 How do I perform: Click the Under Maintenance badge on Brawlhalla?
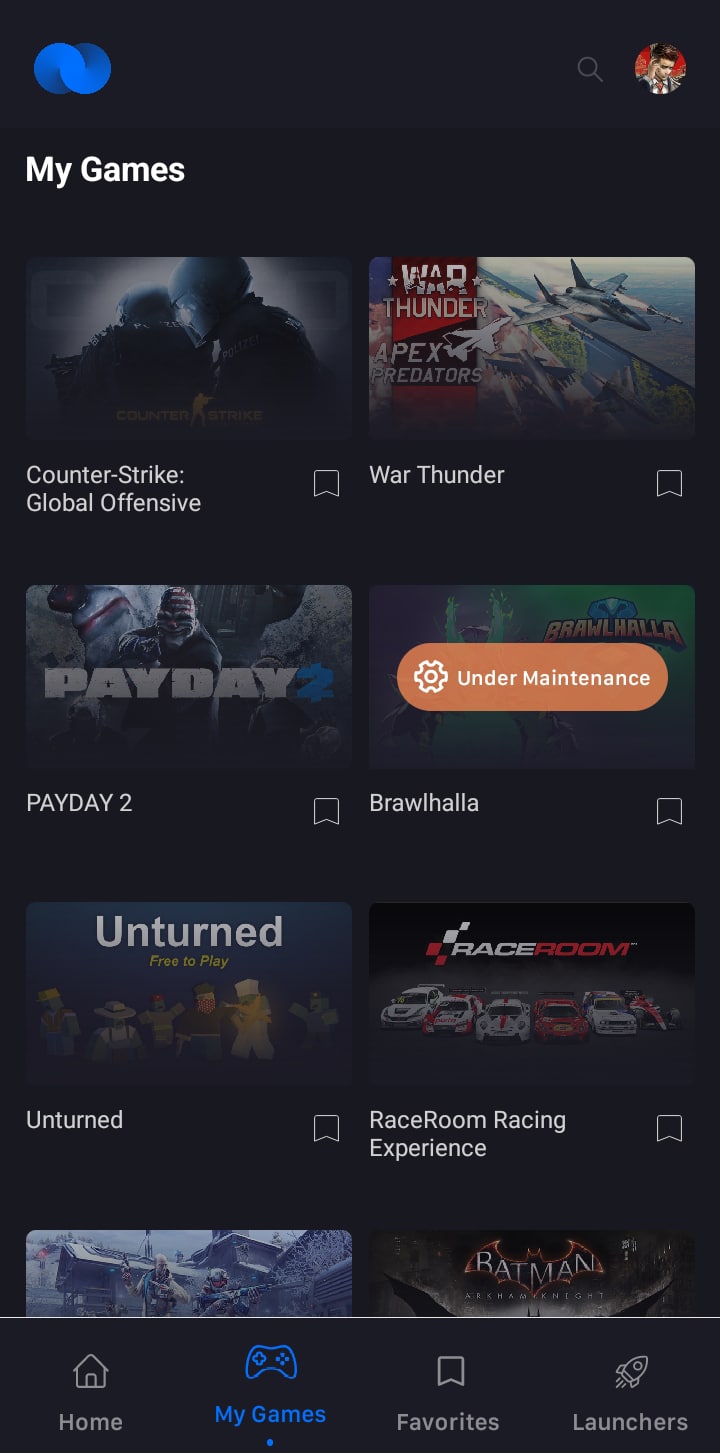[531, 677]
